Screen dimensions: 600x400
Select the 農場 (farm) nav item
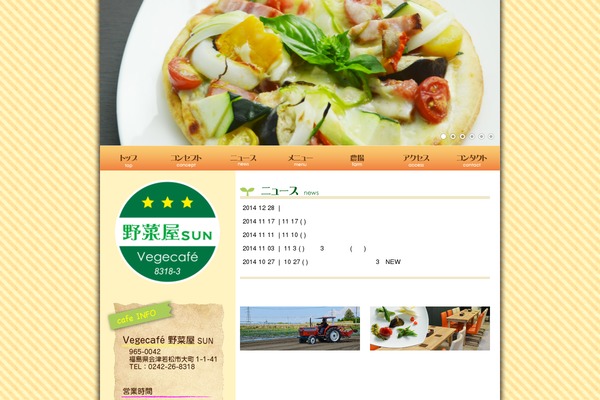(x=357, y=159)
